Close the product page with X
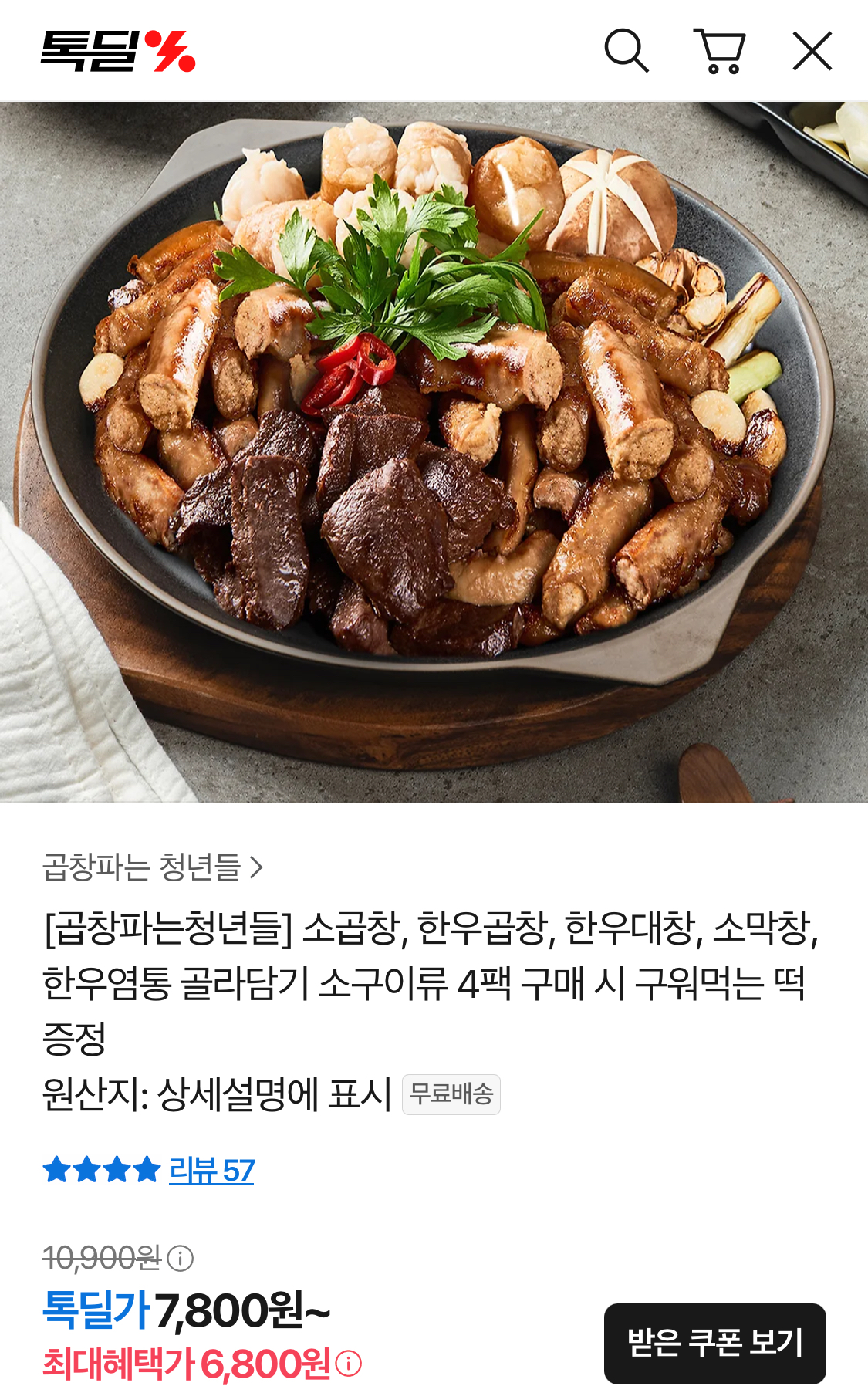This screenshot has width=868, height=1386. tap(812, 51)
